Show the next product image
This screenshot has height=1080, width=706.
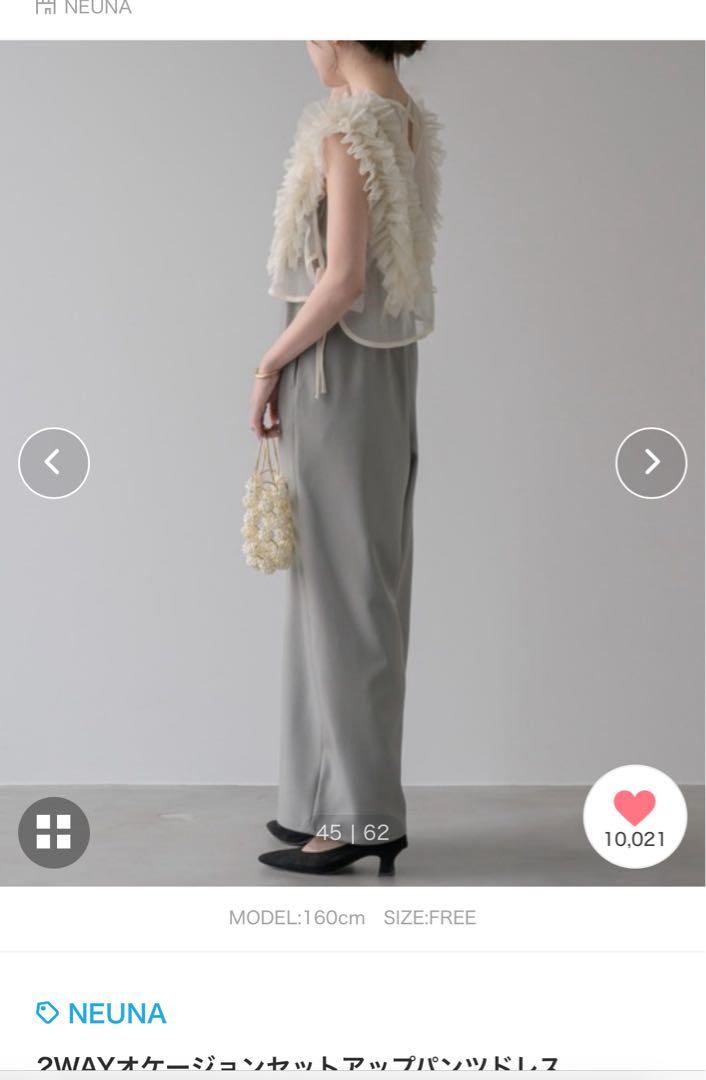(651, 462)
